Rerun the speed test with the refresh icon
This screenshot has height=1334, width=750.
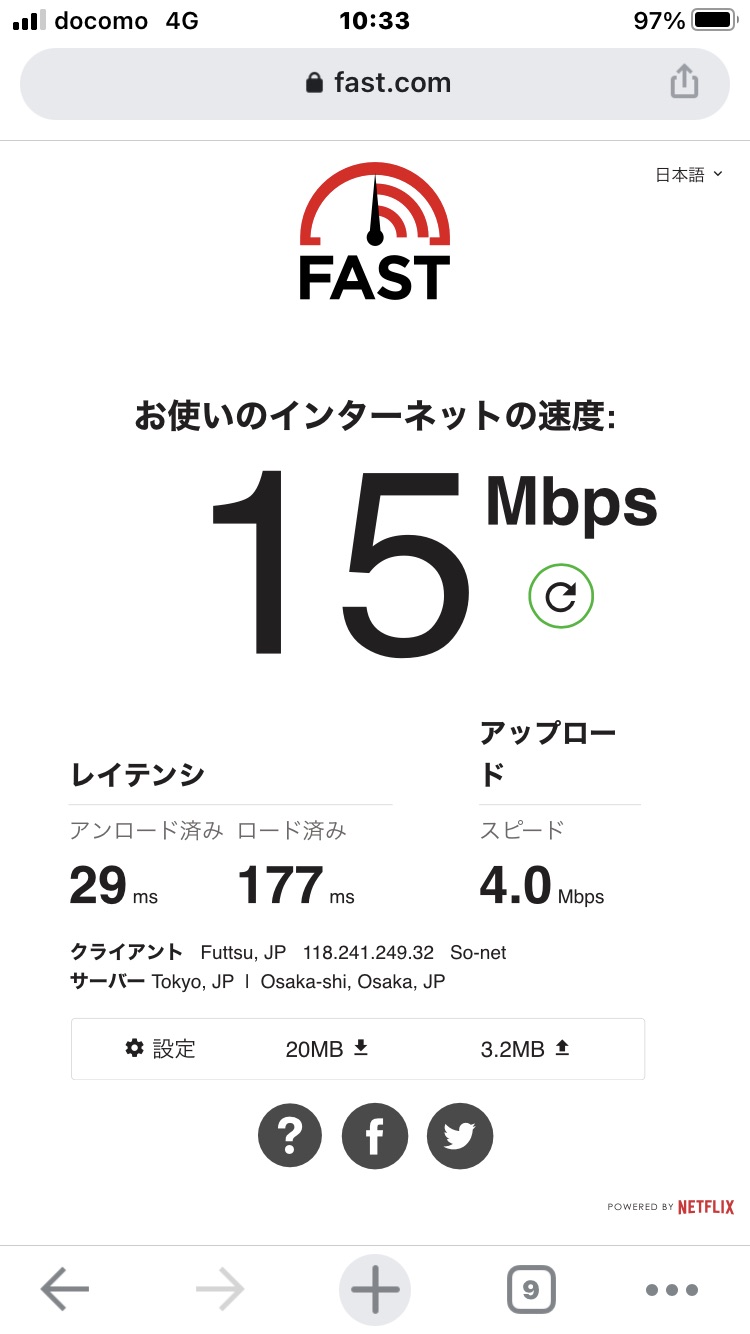561,597
